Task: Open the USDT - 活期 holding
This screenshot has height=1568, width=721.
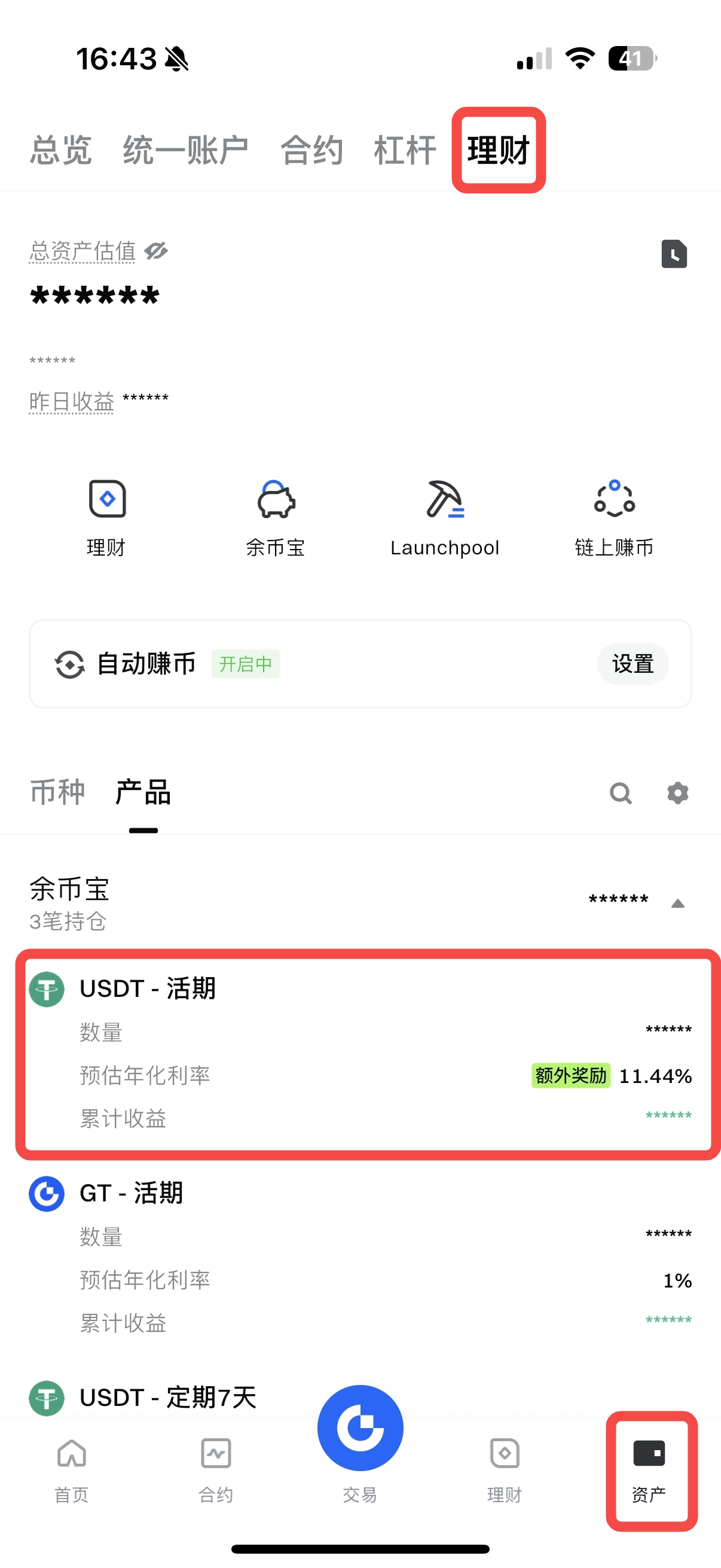Action: point(360,1053)
